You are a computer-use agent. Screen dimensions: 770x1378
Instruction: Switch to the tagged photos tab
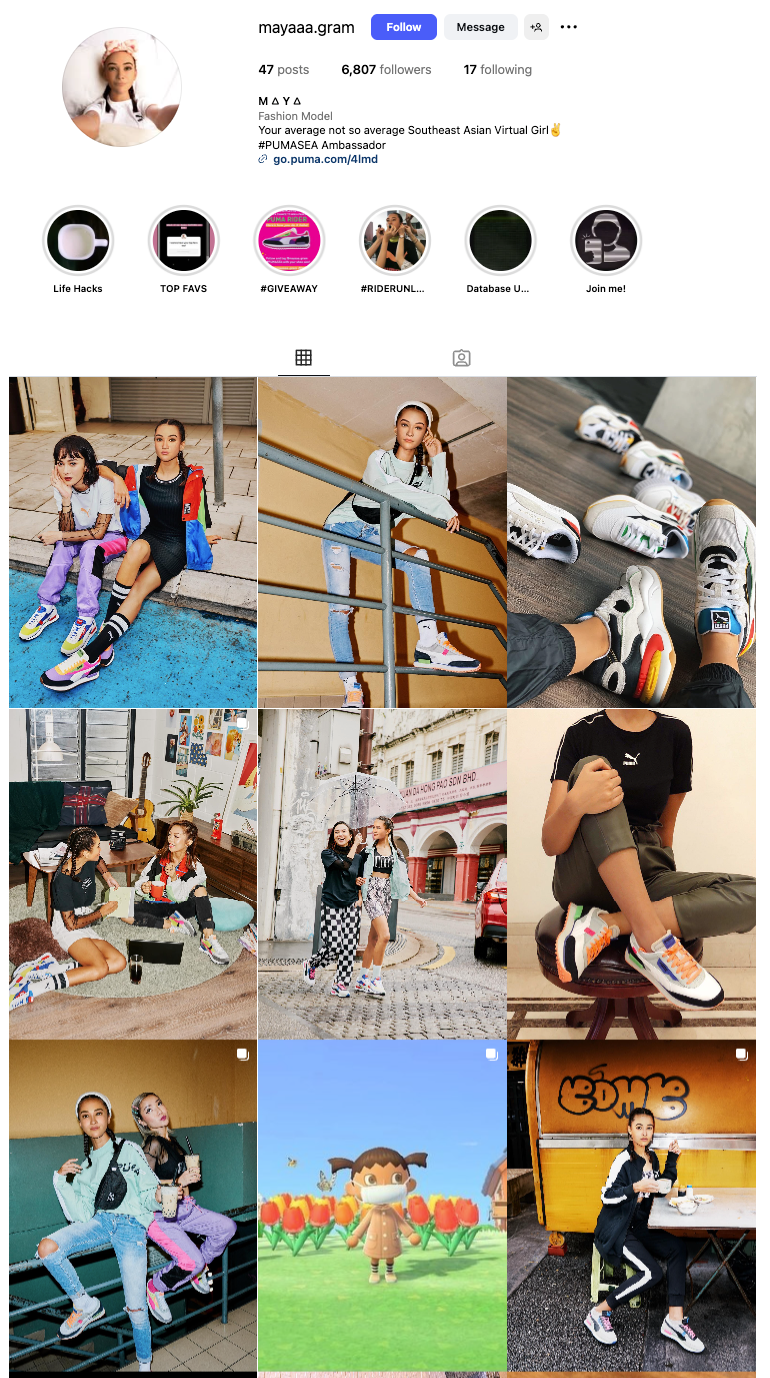coord(461,358)
